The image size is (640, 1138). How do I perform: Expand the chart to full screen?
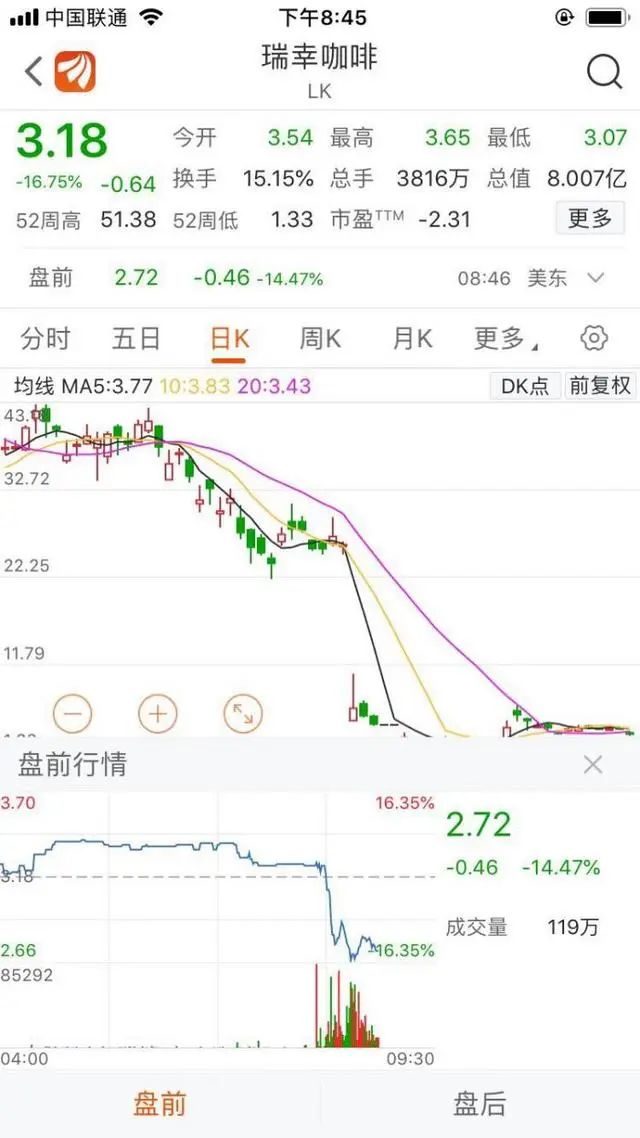pos(242,713)
